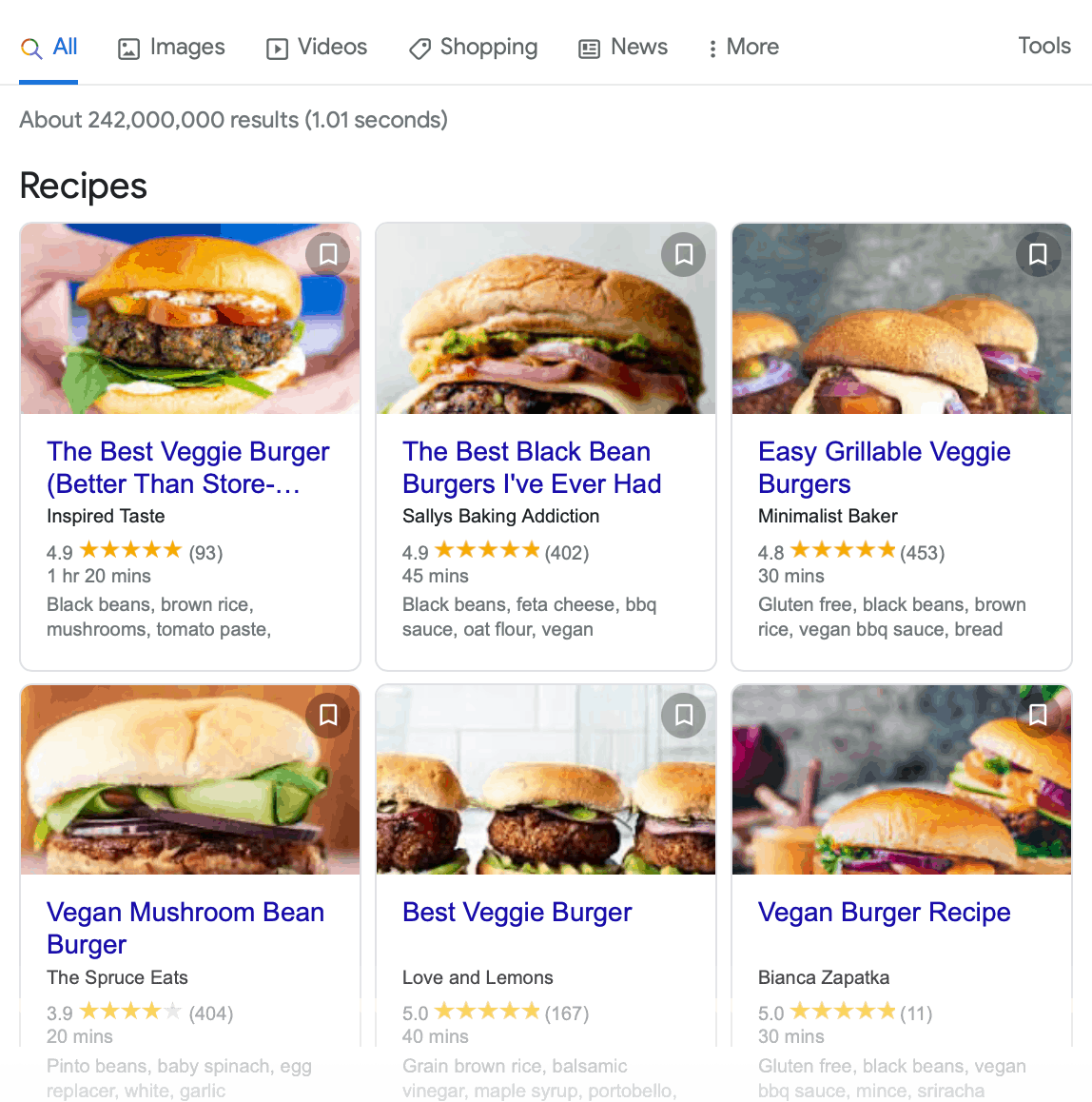
Task: Open the Tools options
Action: tap(1043, 45)
